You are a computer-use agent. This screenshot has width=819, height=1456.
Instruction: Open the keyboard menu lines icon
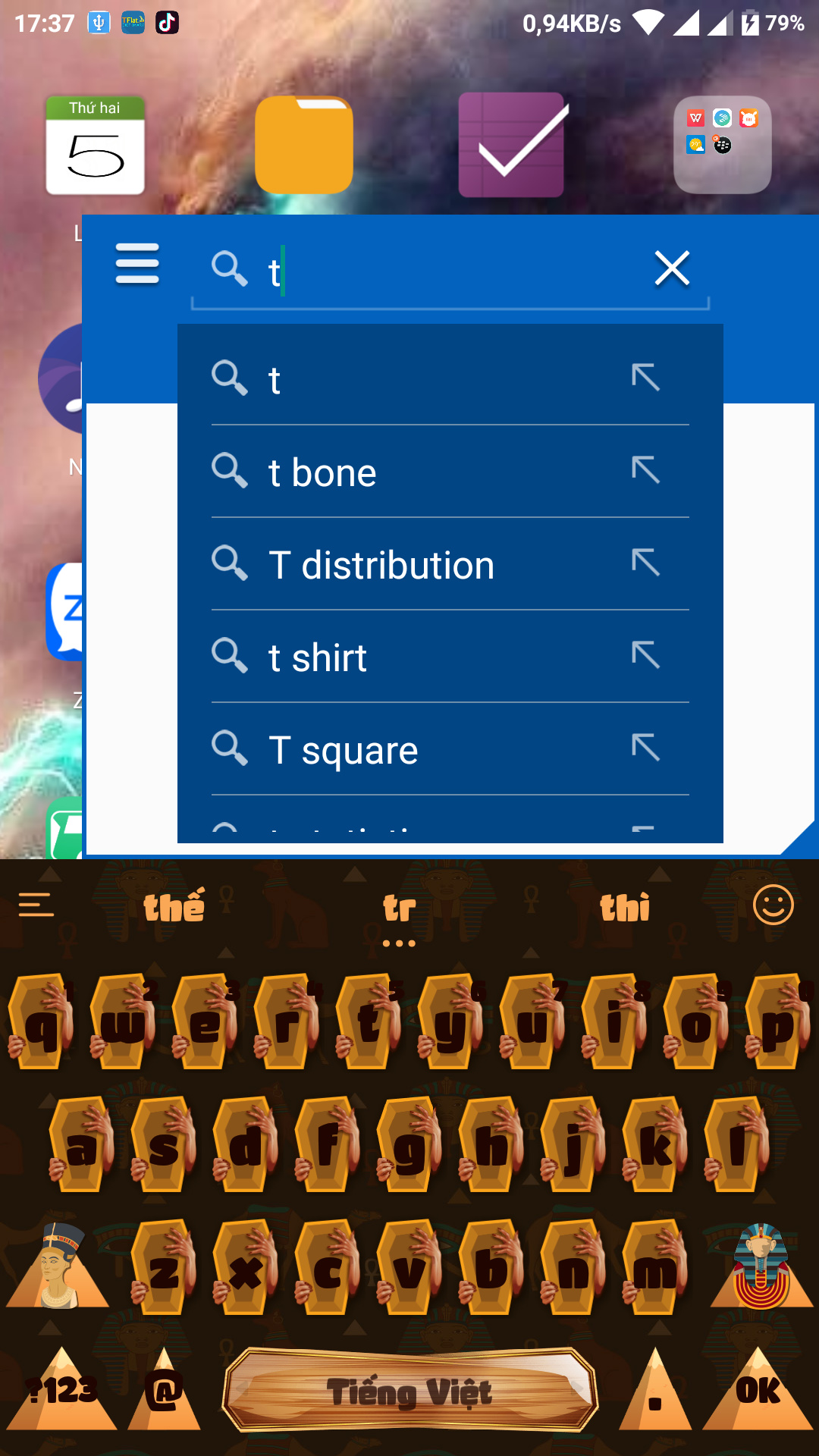(x=36, y=905)
